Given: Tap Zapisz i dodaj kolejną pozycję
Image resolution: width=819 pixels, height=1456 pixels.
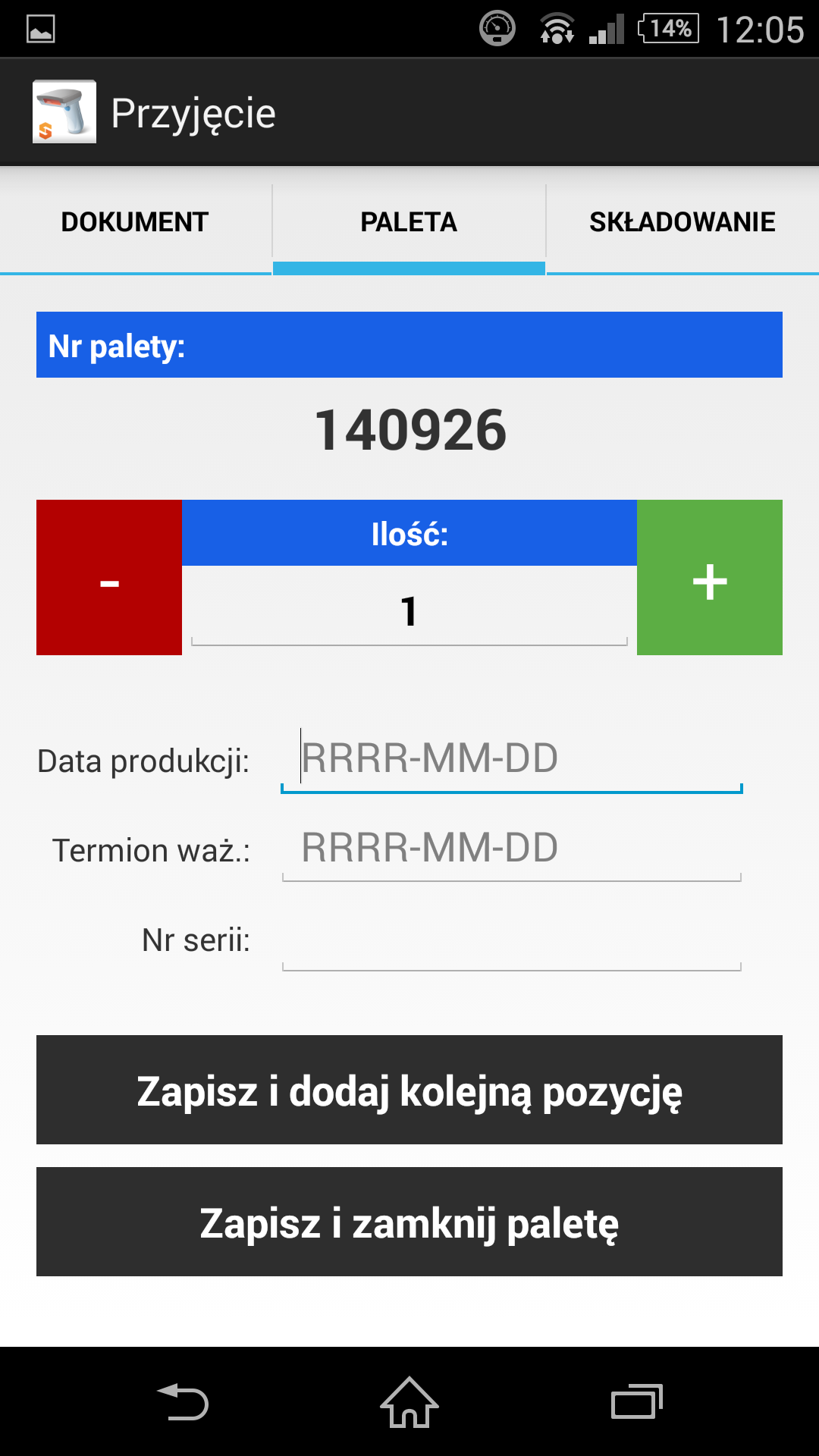Looking at the screenshot, I should point(409,1090).
